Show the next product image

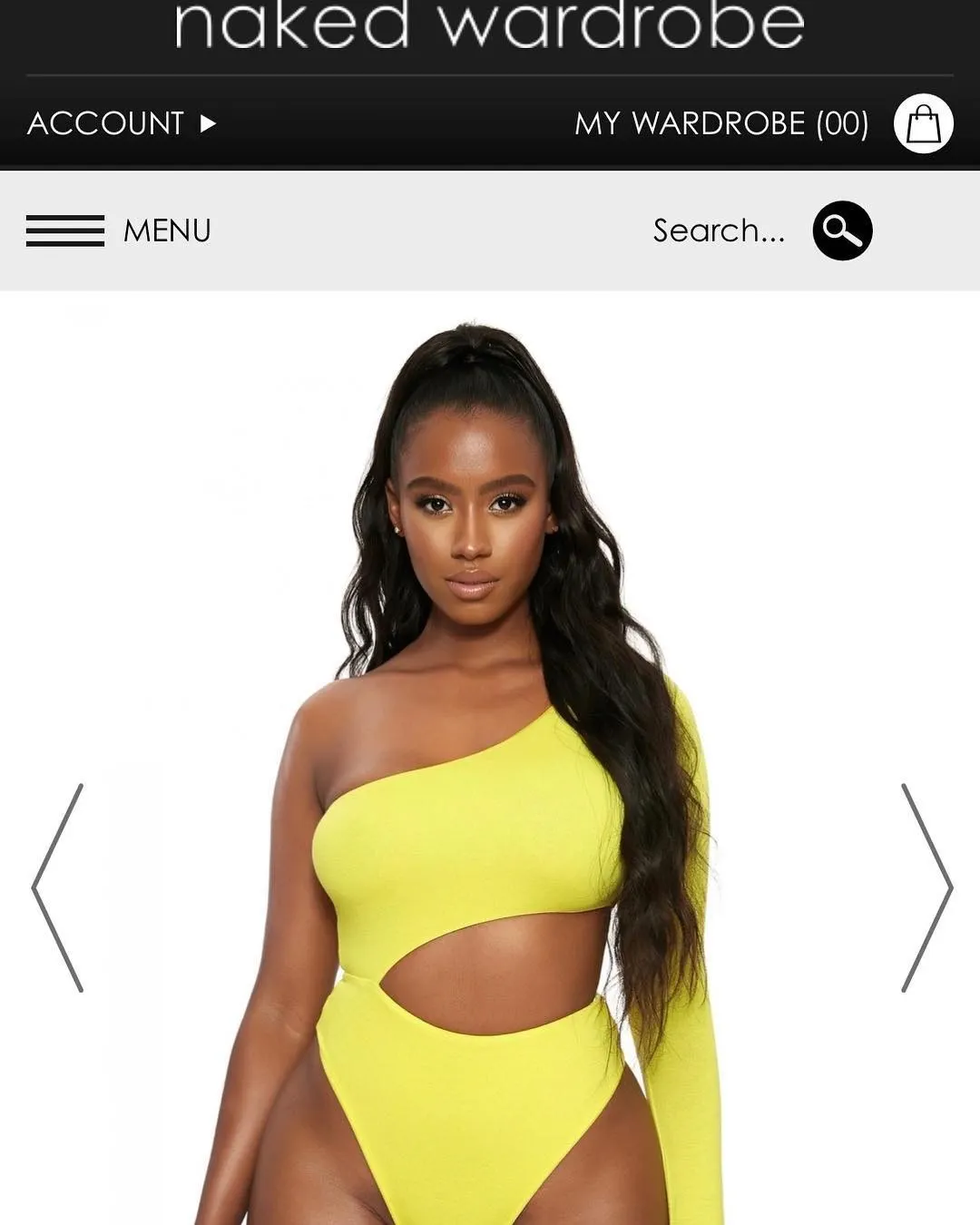pos(926,887)
